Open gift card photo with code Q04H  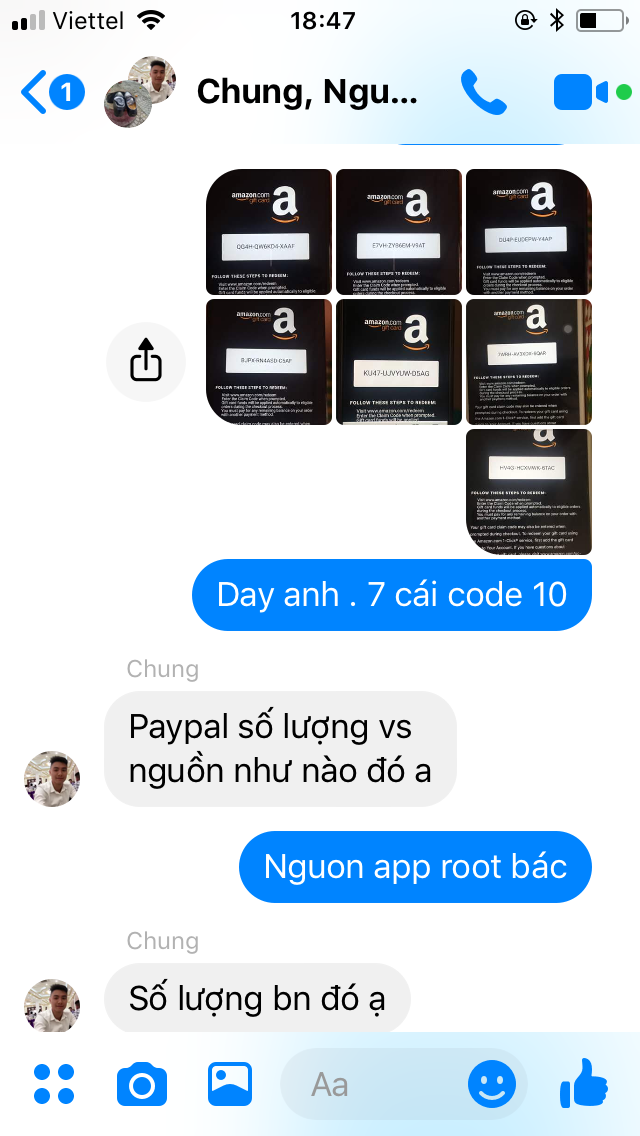click(x=268, y=232)
